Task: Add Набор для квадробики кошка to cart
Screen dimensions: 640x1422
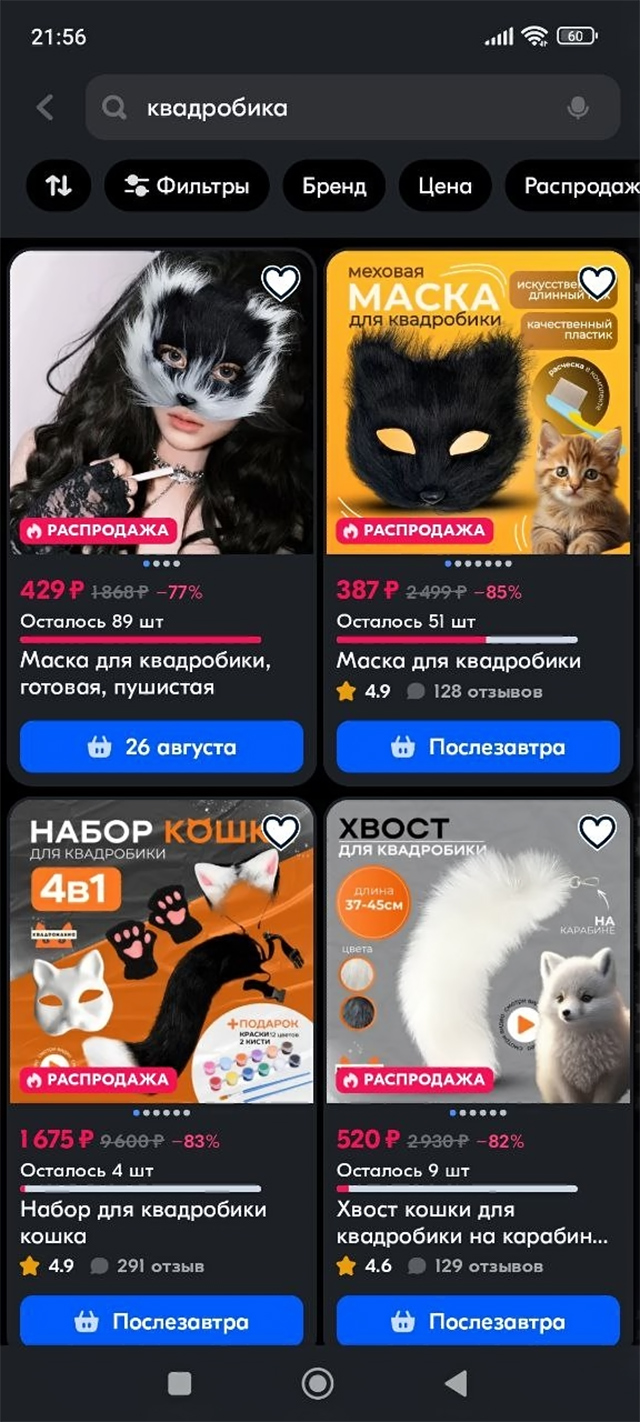Action: [161, 1321]
